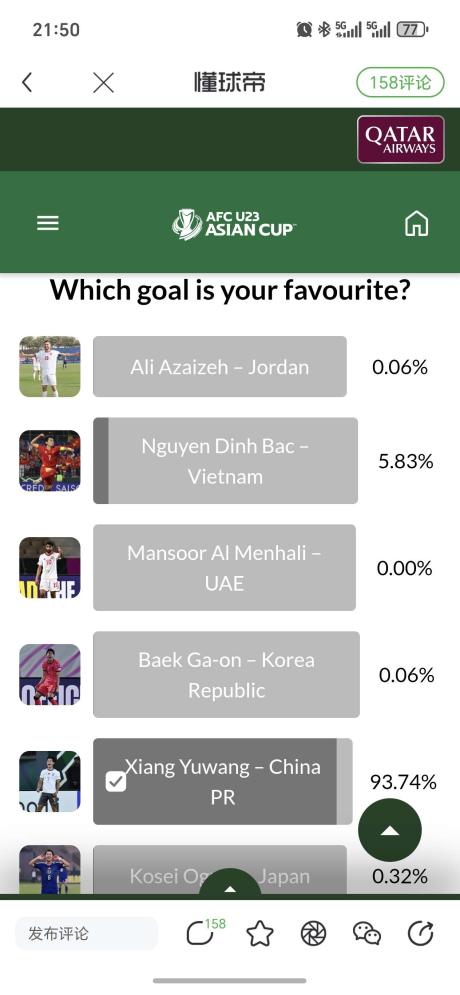Favorite this page with the star icon
Screen dimensions: 460x995
(x=260, y=933)
